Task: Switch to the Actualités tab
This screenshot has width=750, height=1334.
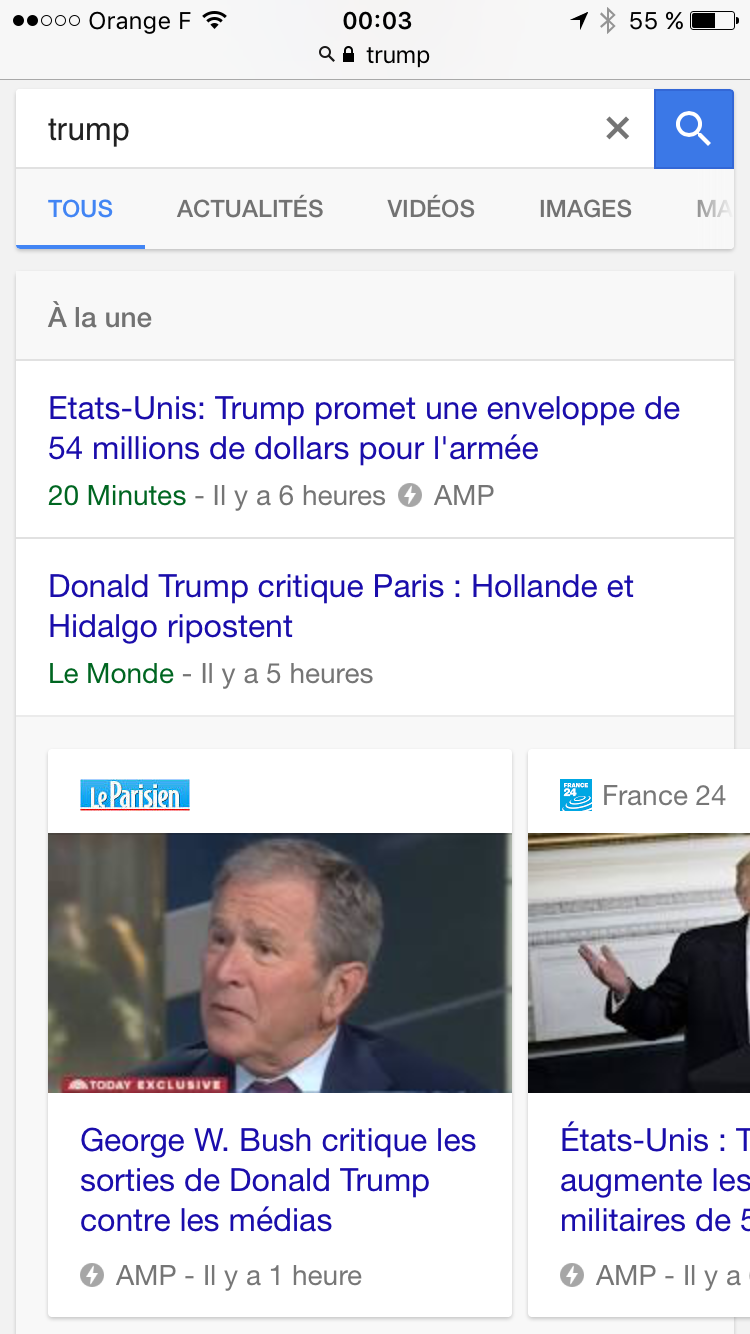Action: click(250, 209)
